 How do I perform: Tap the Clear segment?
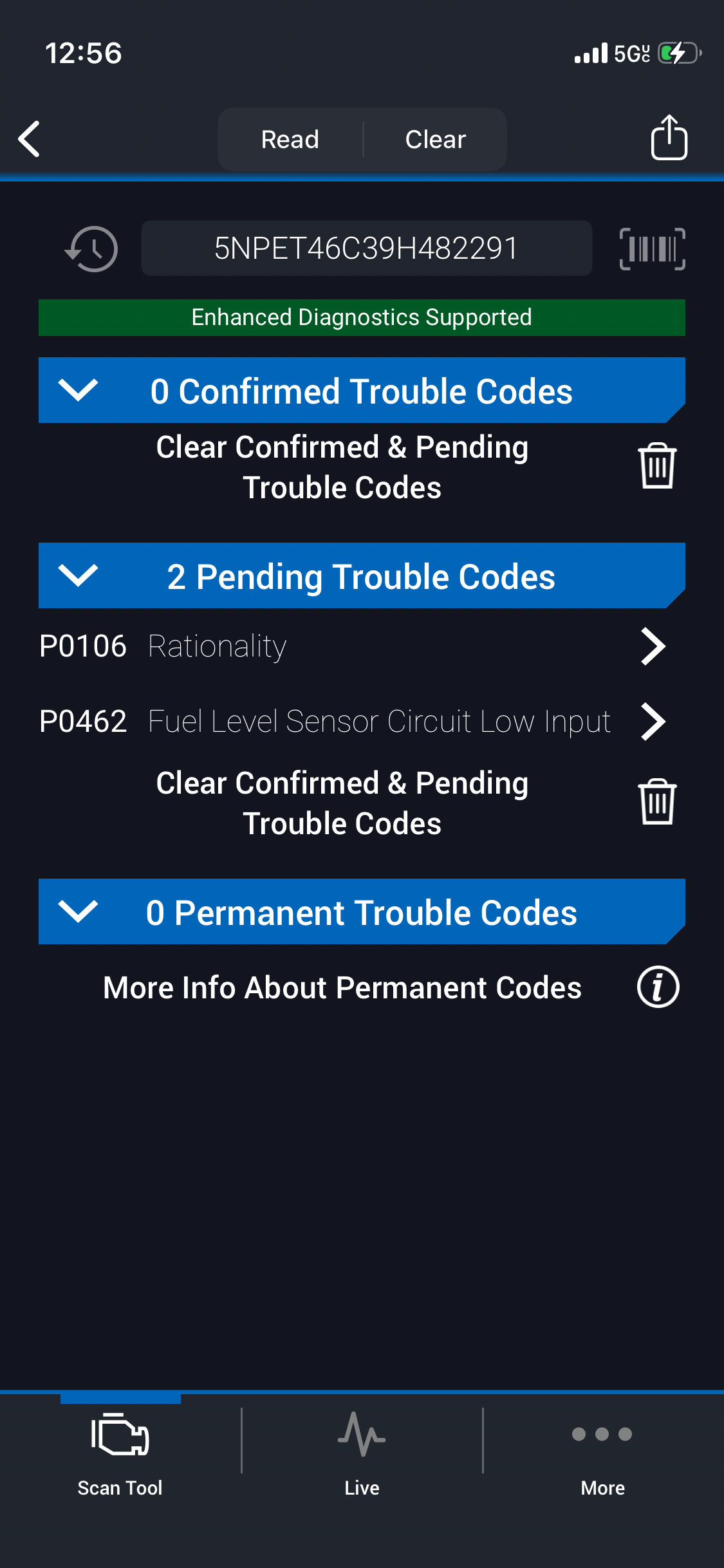point(435,139)
